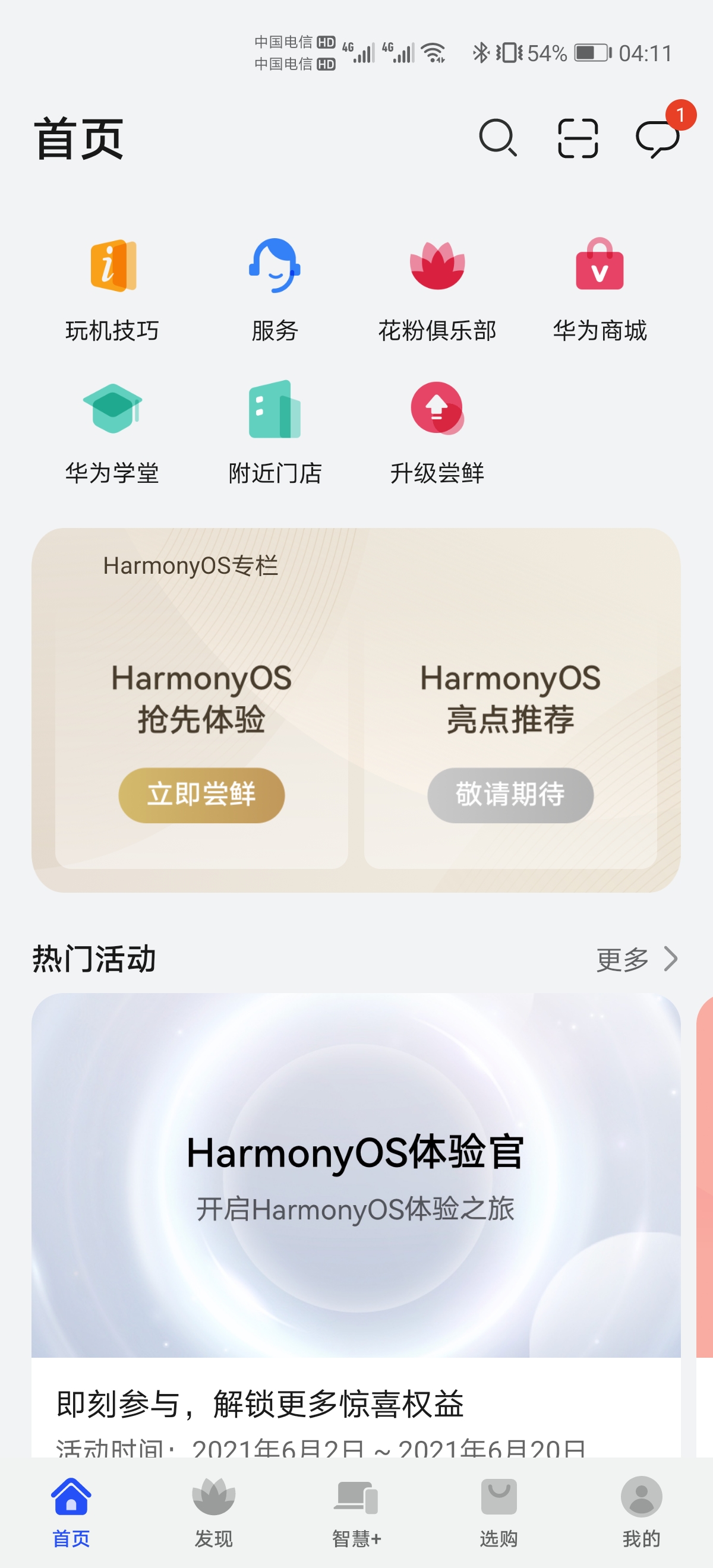This screenshot has width=713, height=1568.
Task: Open the messages icon with badge
Action: 658,138
